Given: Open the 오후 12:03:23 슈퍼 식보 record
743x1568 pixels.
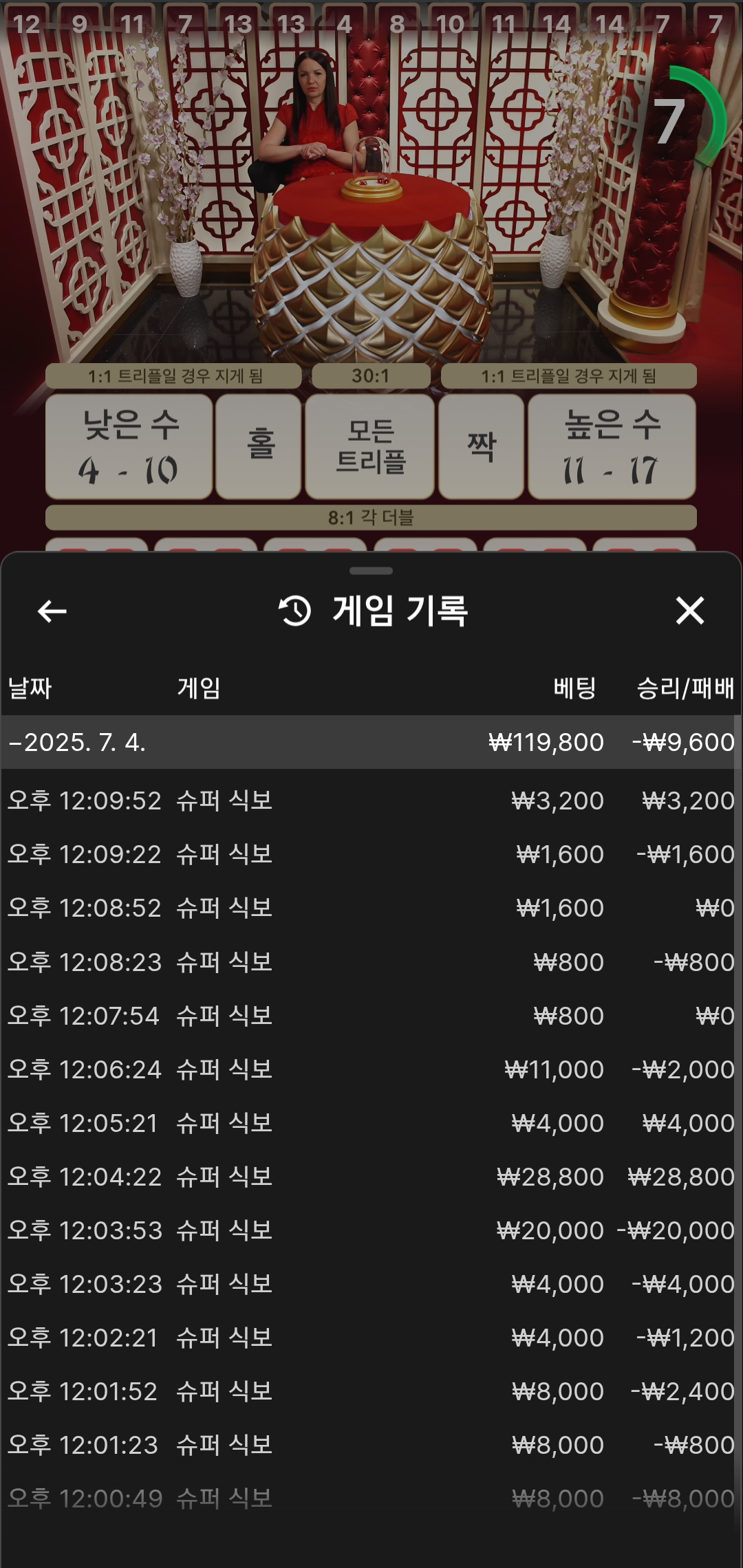Looking at the screenshot, I should [x=371, y=1283].
